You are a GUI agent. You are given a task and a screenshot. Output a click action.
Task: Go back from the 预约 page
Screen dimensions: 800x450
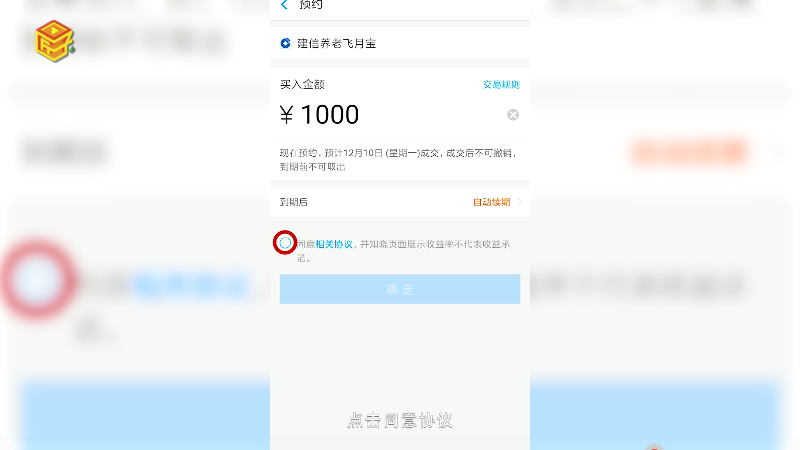[x=284, y=6]
